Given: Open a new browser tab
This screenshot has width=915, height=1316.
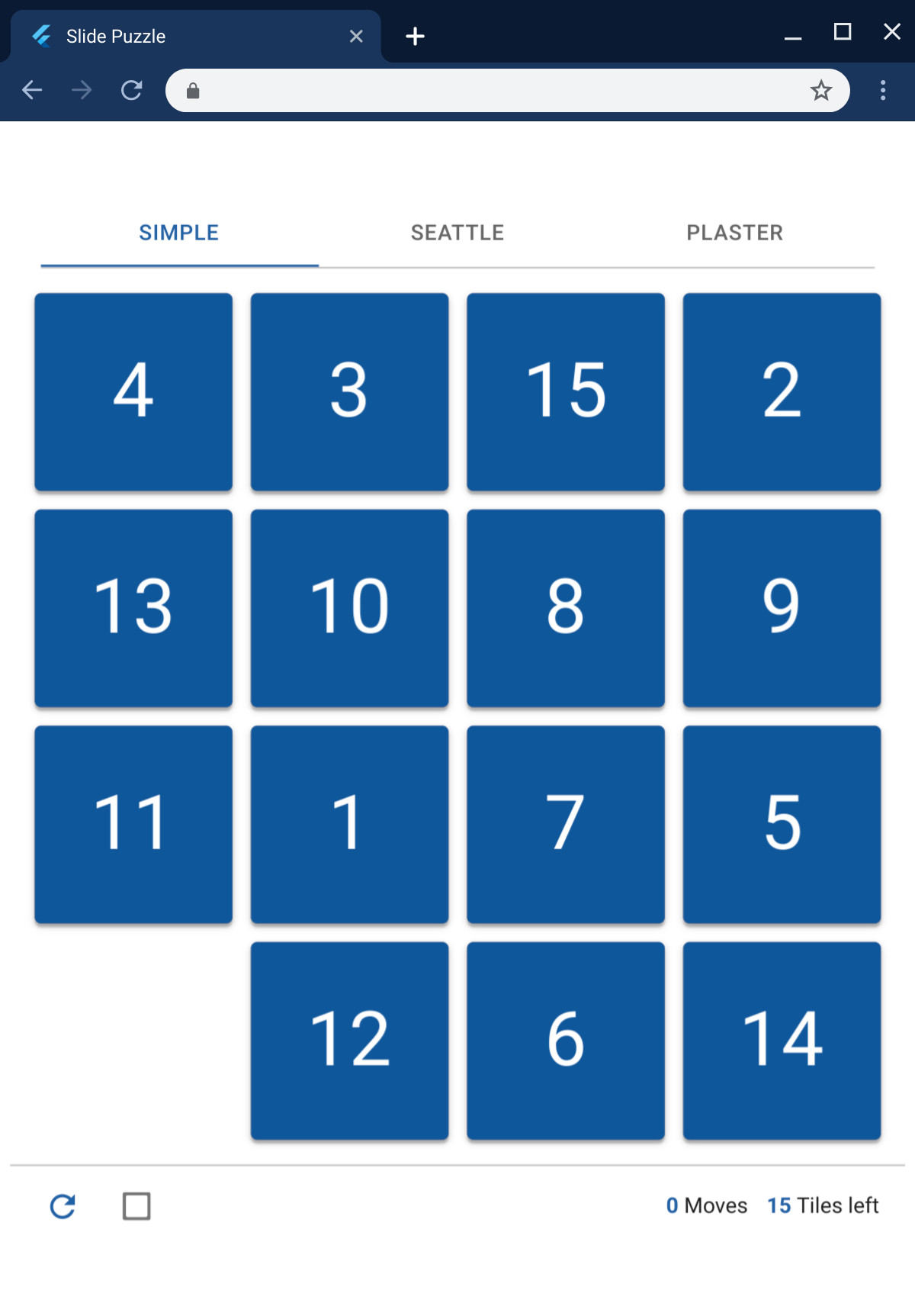Looking at the screenshot, I should tap(415, 37).
